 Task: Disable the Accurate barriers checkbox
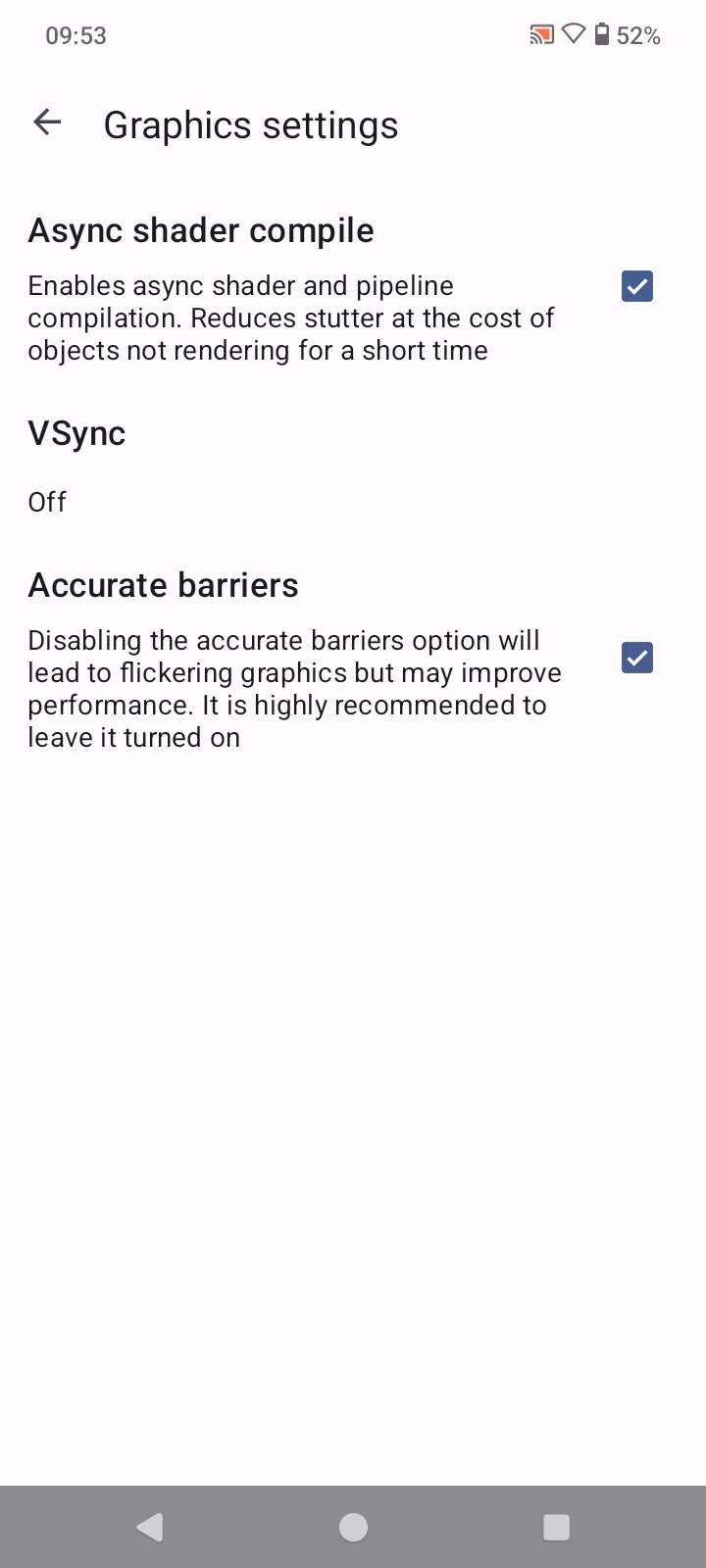point(637,658)
